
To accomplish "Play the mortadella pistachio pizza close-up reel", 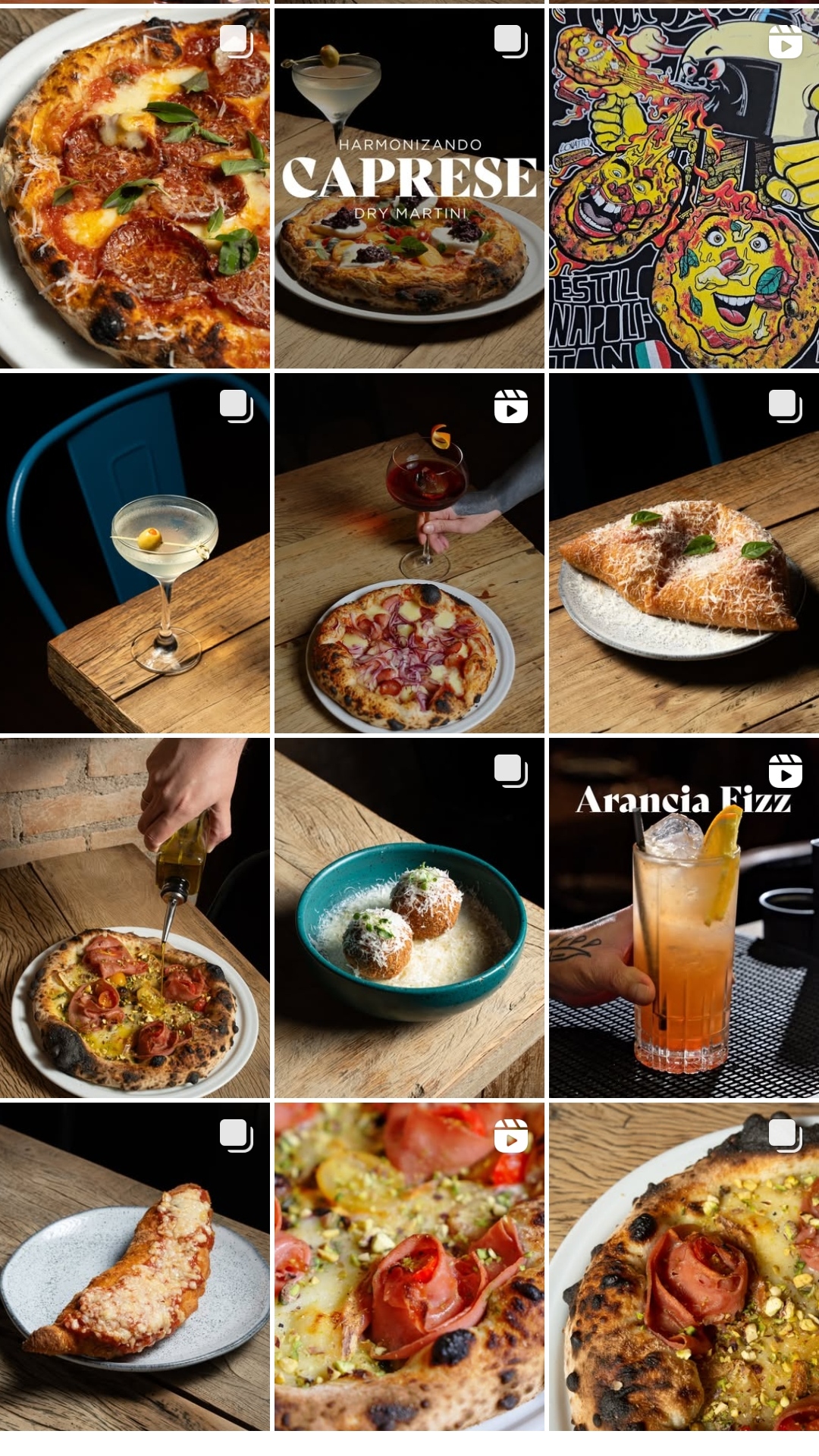I will tap(409, 1266).
